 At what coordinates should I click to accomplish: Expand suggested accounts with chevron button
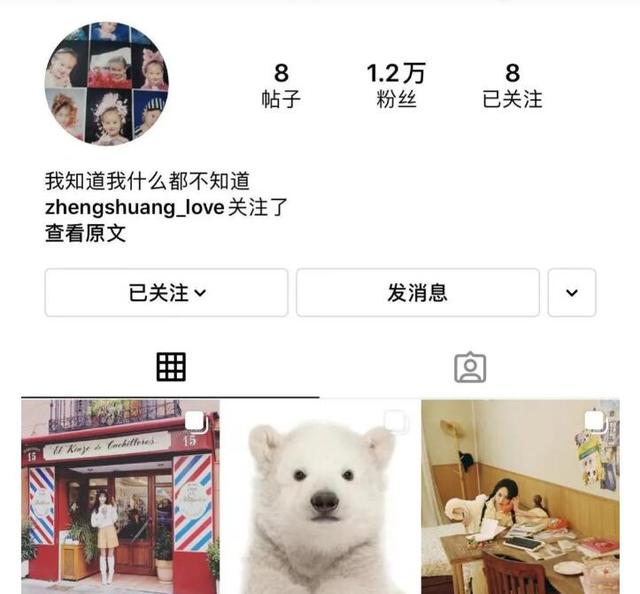tap(572, 293)
